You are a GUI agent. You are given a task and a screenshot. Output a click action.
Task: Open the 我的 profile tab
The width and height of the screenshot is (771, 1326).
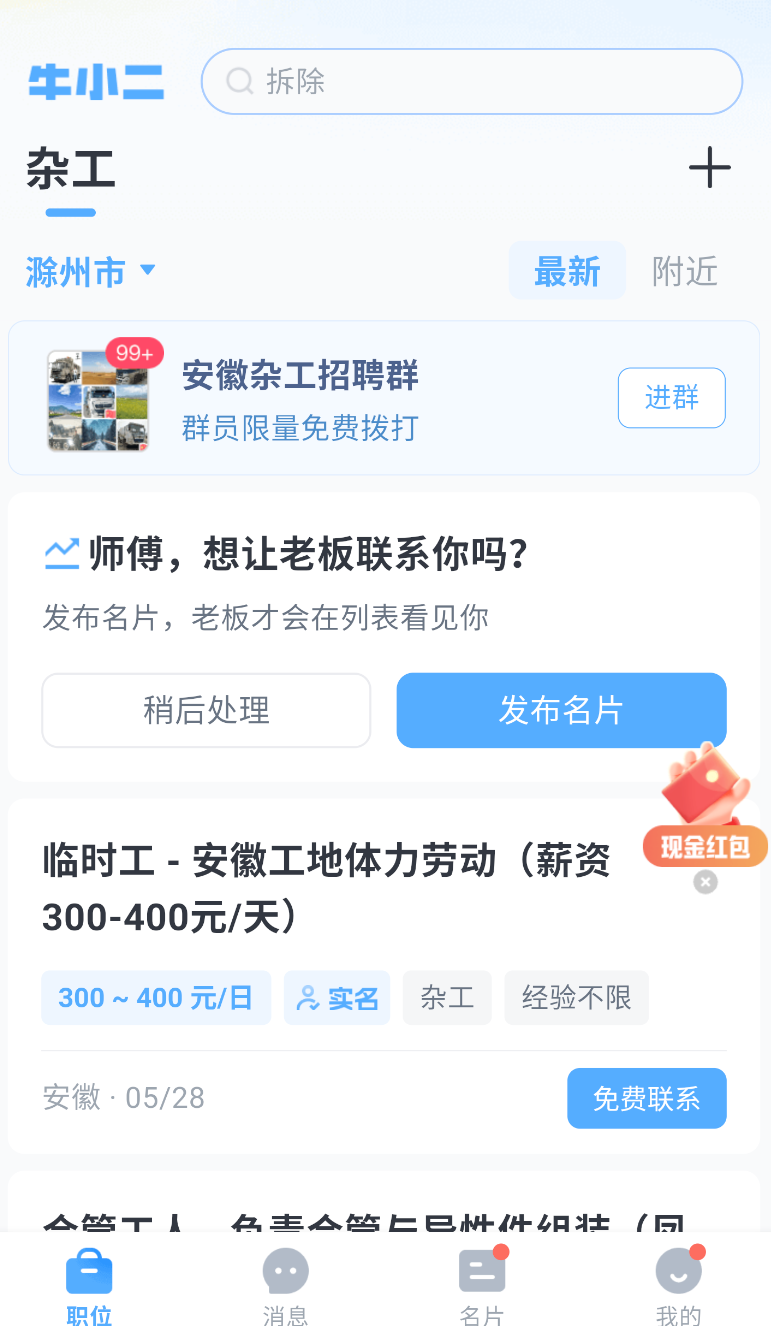coord(678,1287)
